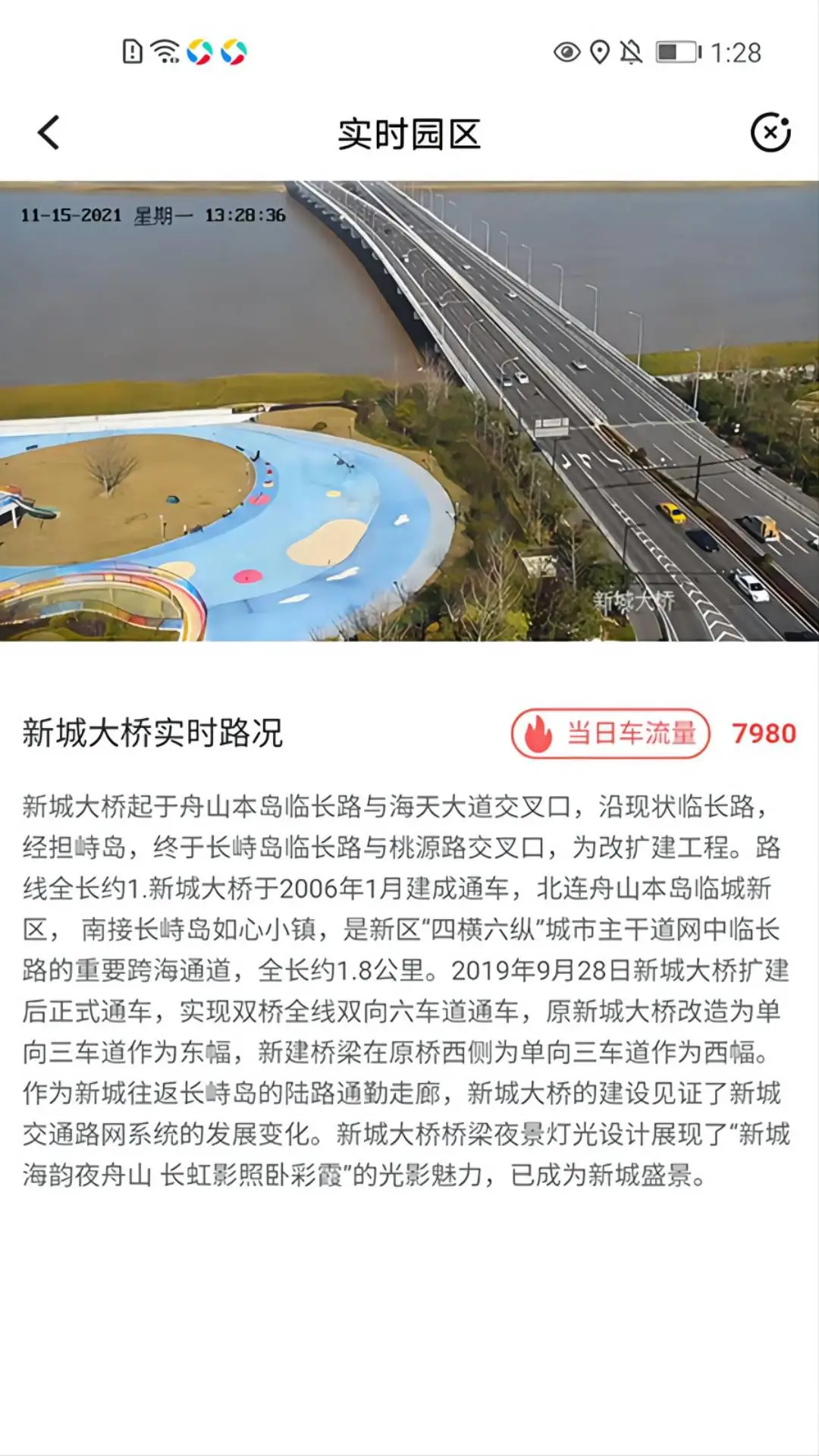Go back from the 实时园区 page
Screen dimensions: 819x1456
coord(49,133)
